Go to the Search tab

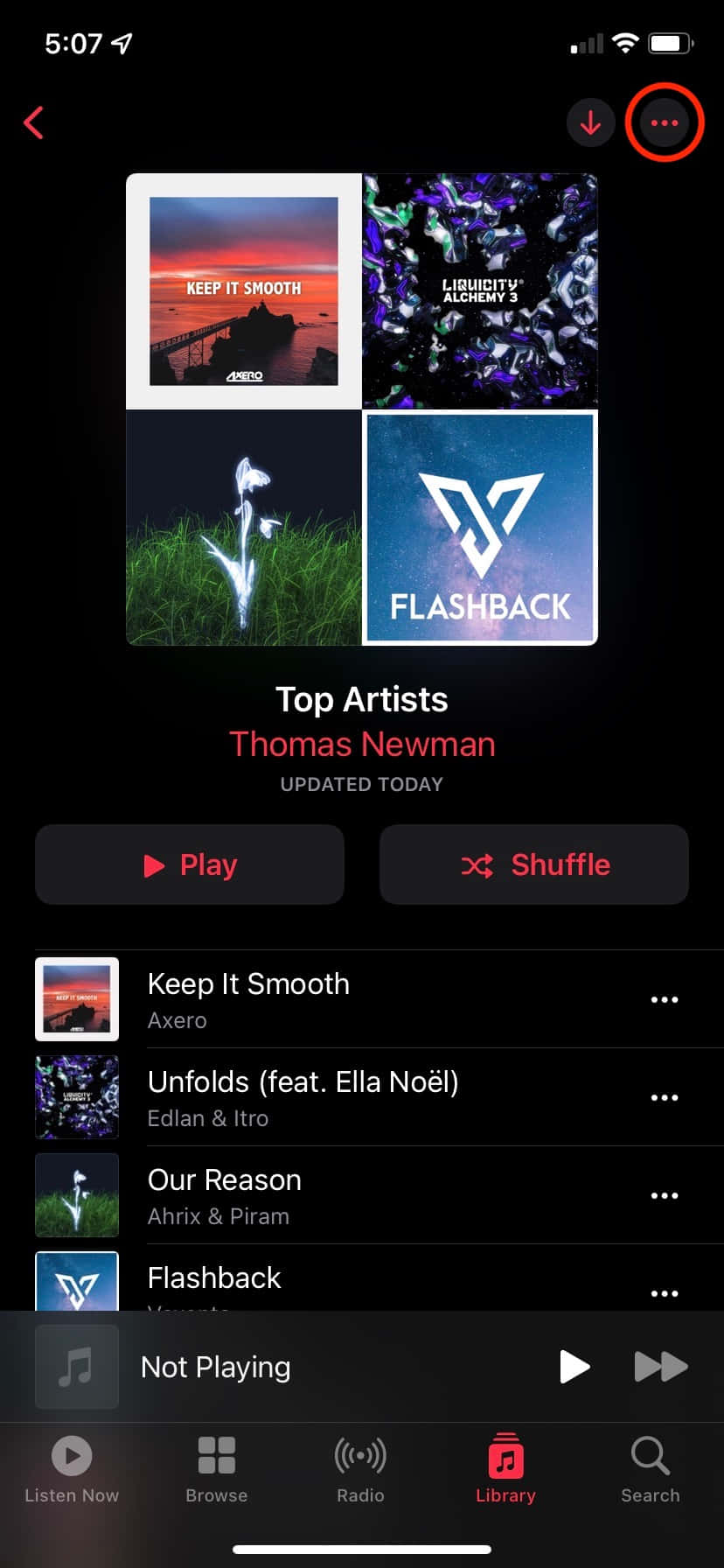click(x=651, y=1470)
